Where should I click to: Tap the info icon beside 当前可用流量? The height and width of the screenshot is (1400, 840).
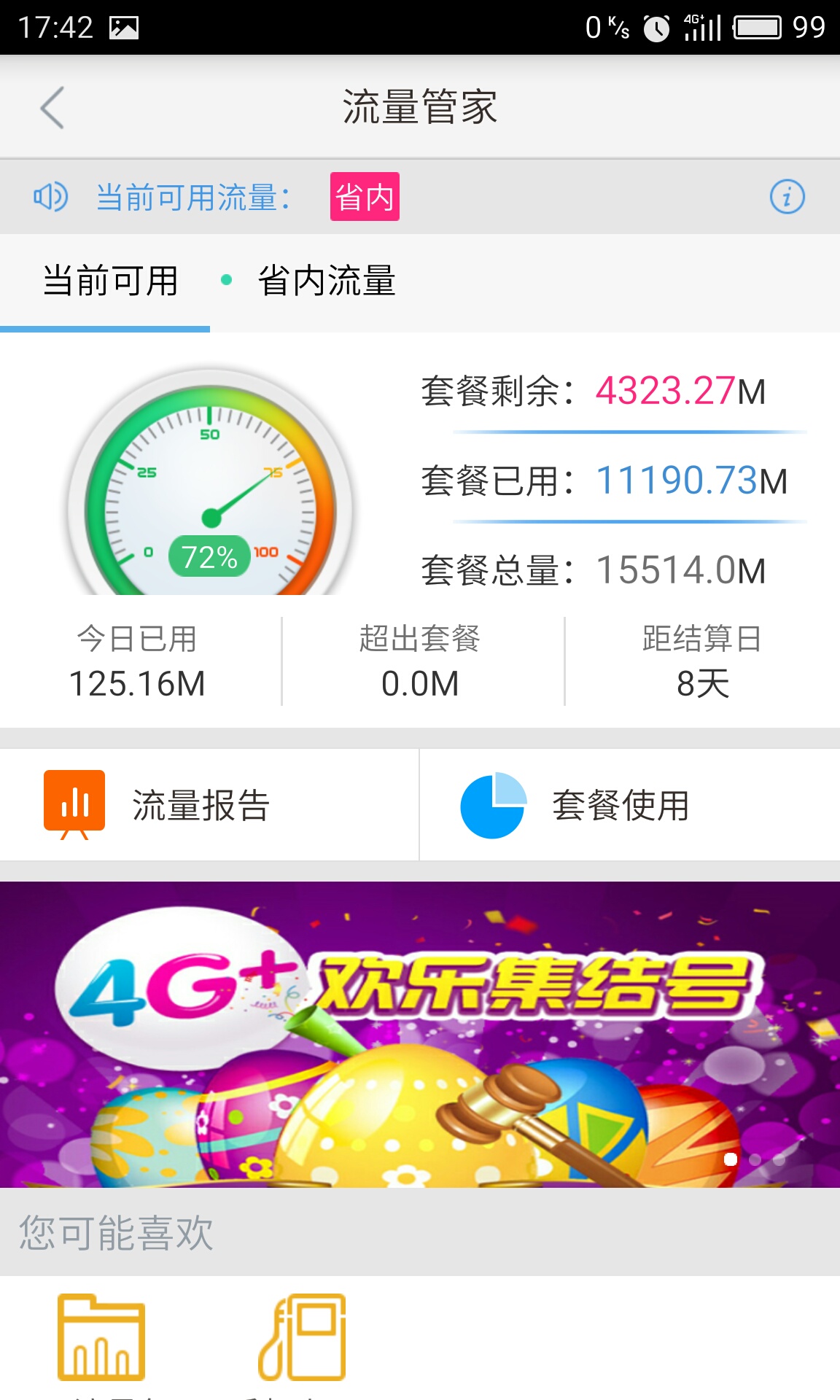787,195
